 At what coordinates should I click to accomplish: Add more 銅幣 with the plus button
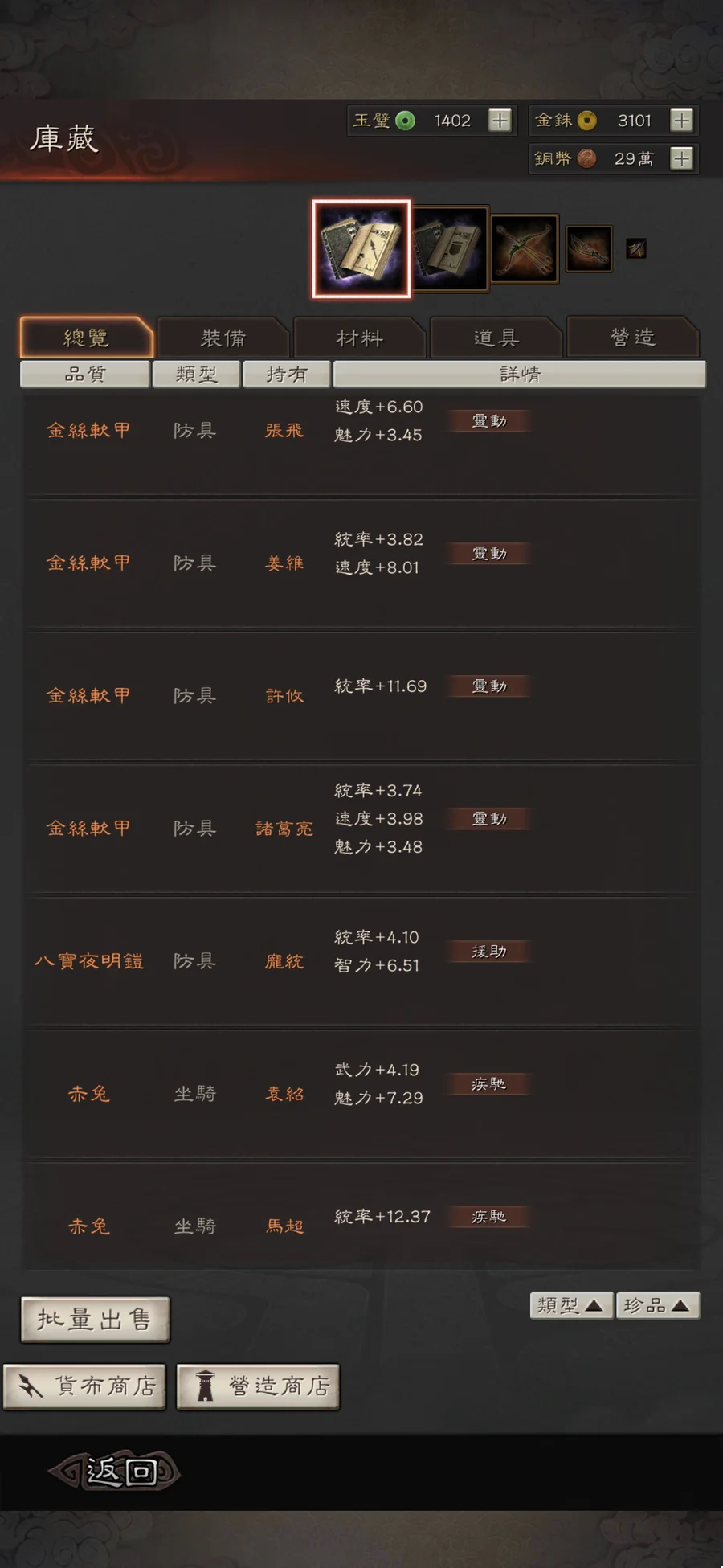(x=681, y=158)
